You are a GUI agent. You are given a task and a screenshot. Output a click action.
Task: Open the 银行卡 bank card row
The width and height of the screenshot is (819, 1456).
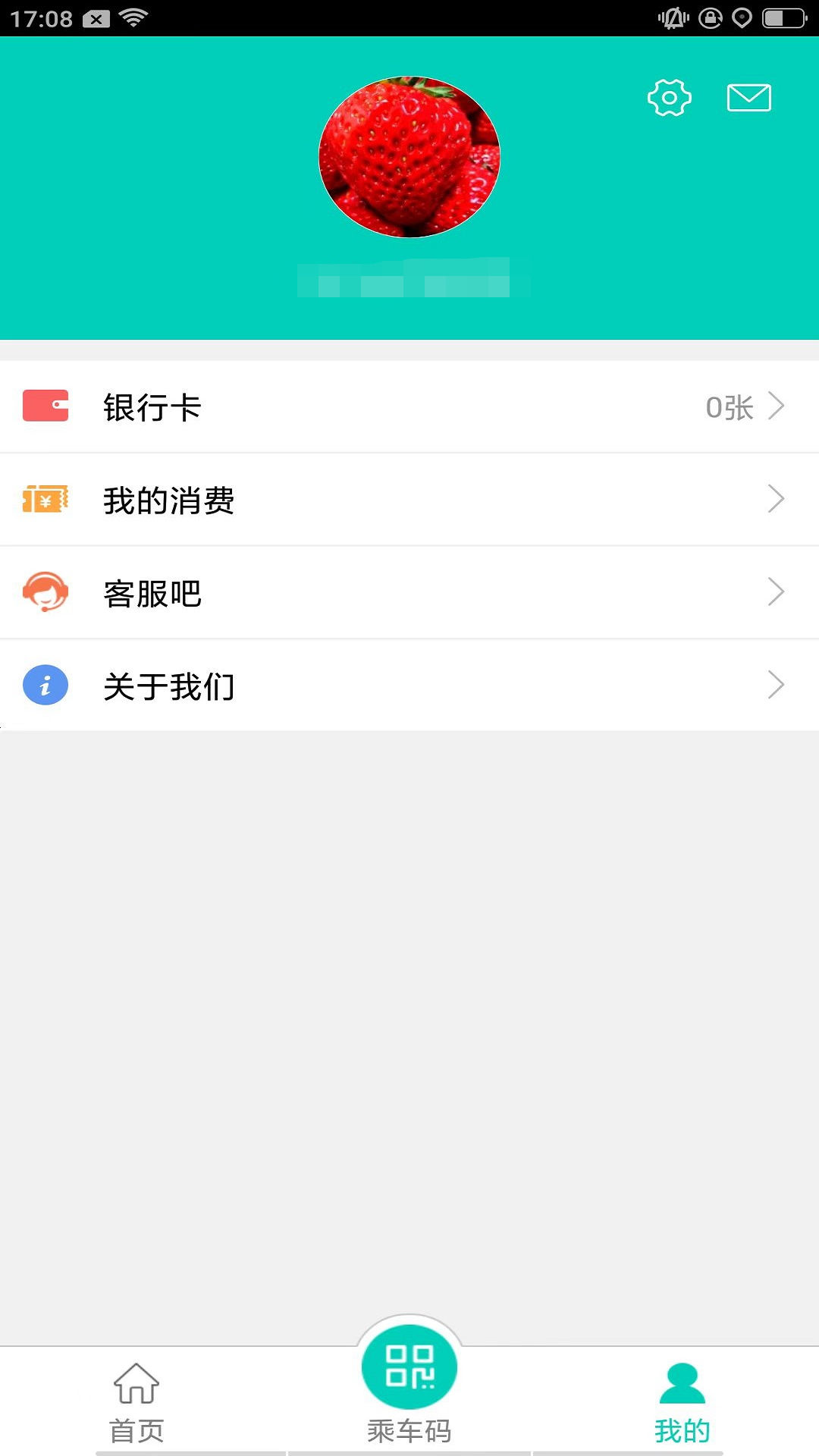[409, 407]
